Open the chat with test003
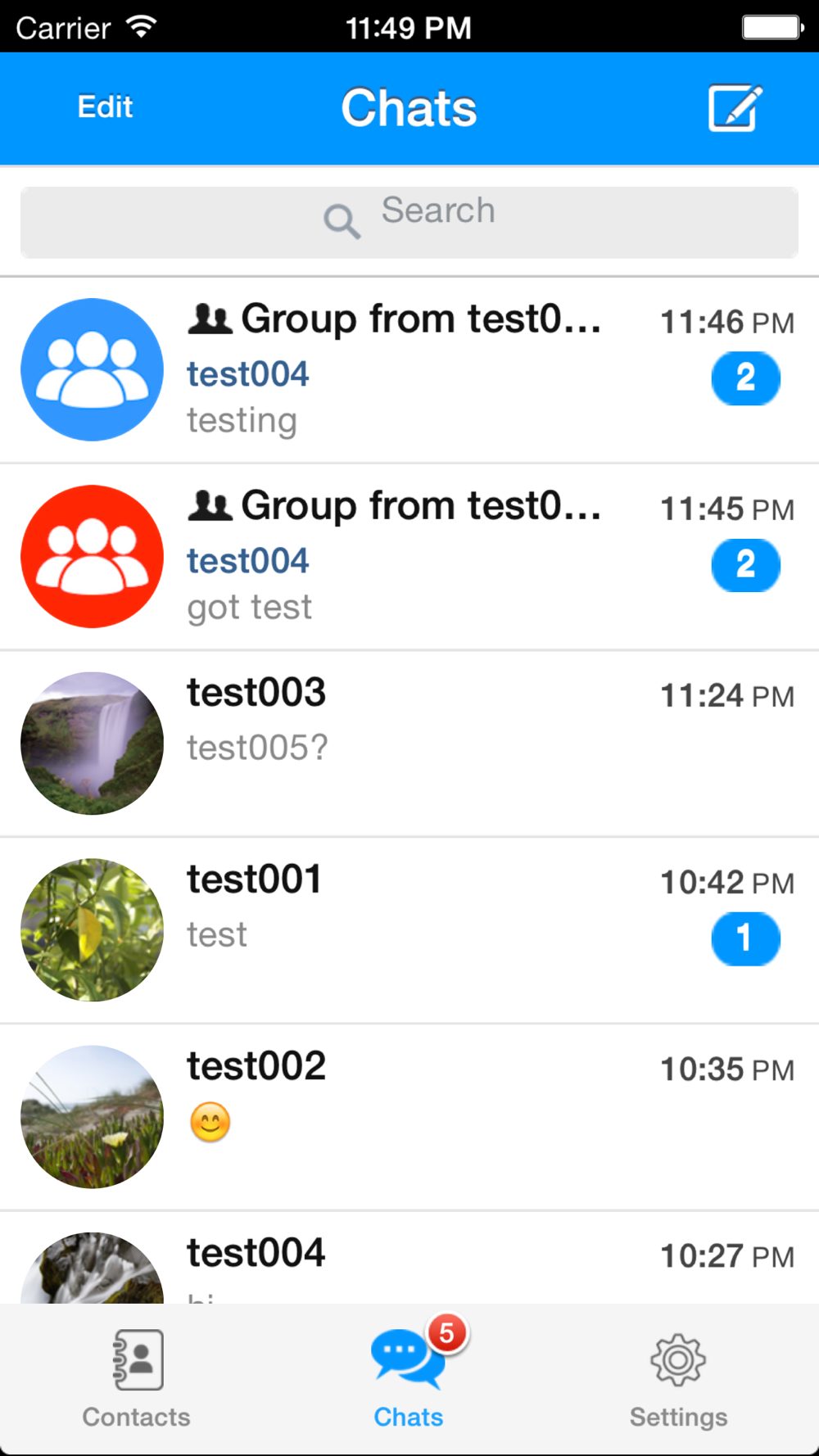This screenshot has height=1456, width=819. [409, 744]
